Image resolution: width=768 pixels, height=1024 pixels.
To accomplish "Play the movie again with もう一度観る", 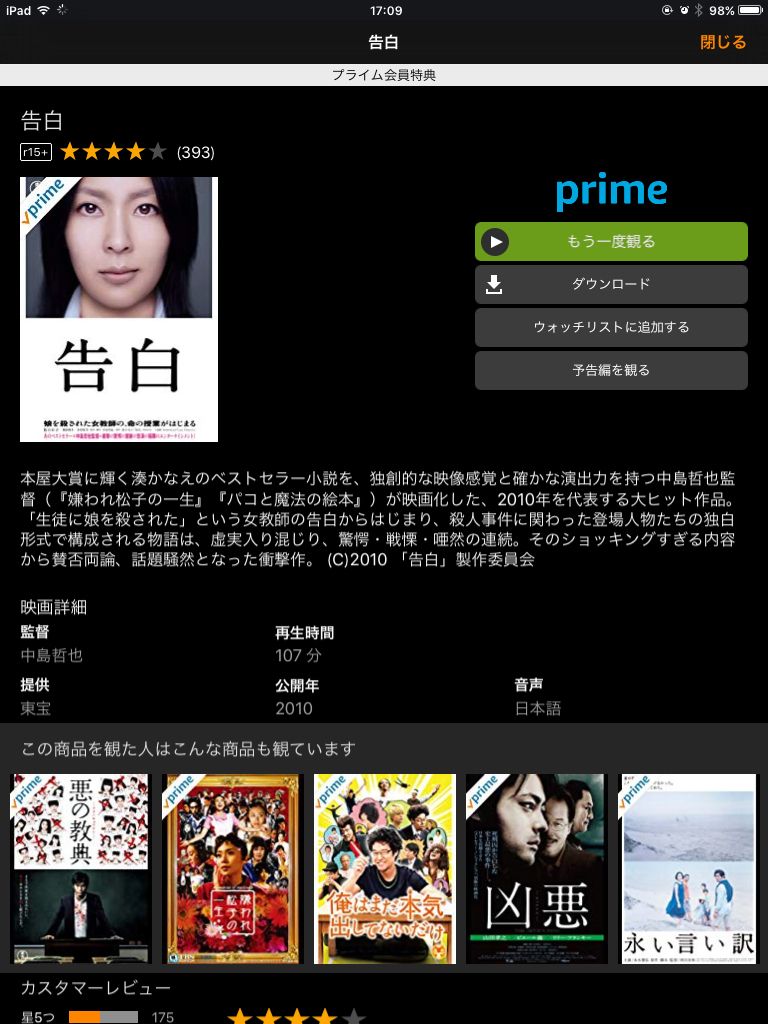I will click(611, 241).
